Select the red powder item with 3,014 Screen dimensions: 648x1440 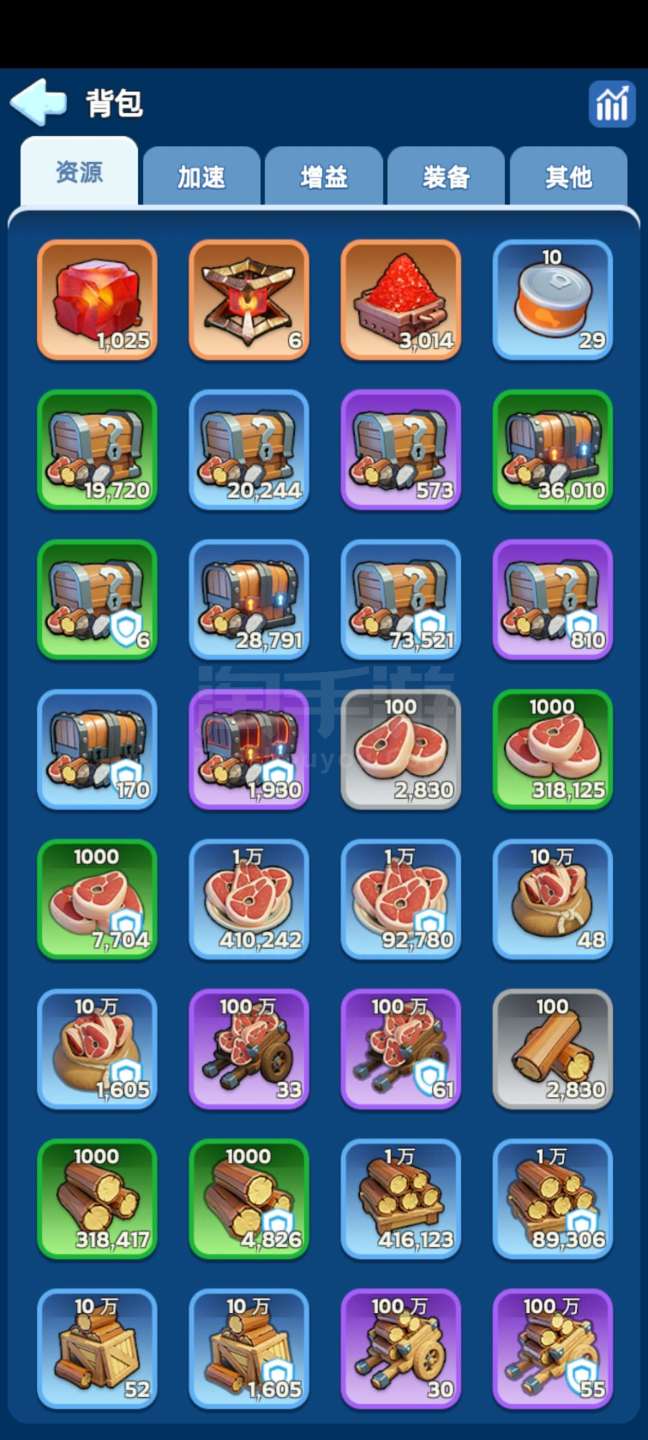(x=401, y=300)
